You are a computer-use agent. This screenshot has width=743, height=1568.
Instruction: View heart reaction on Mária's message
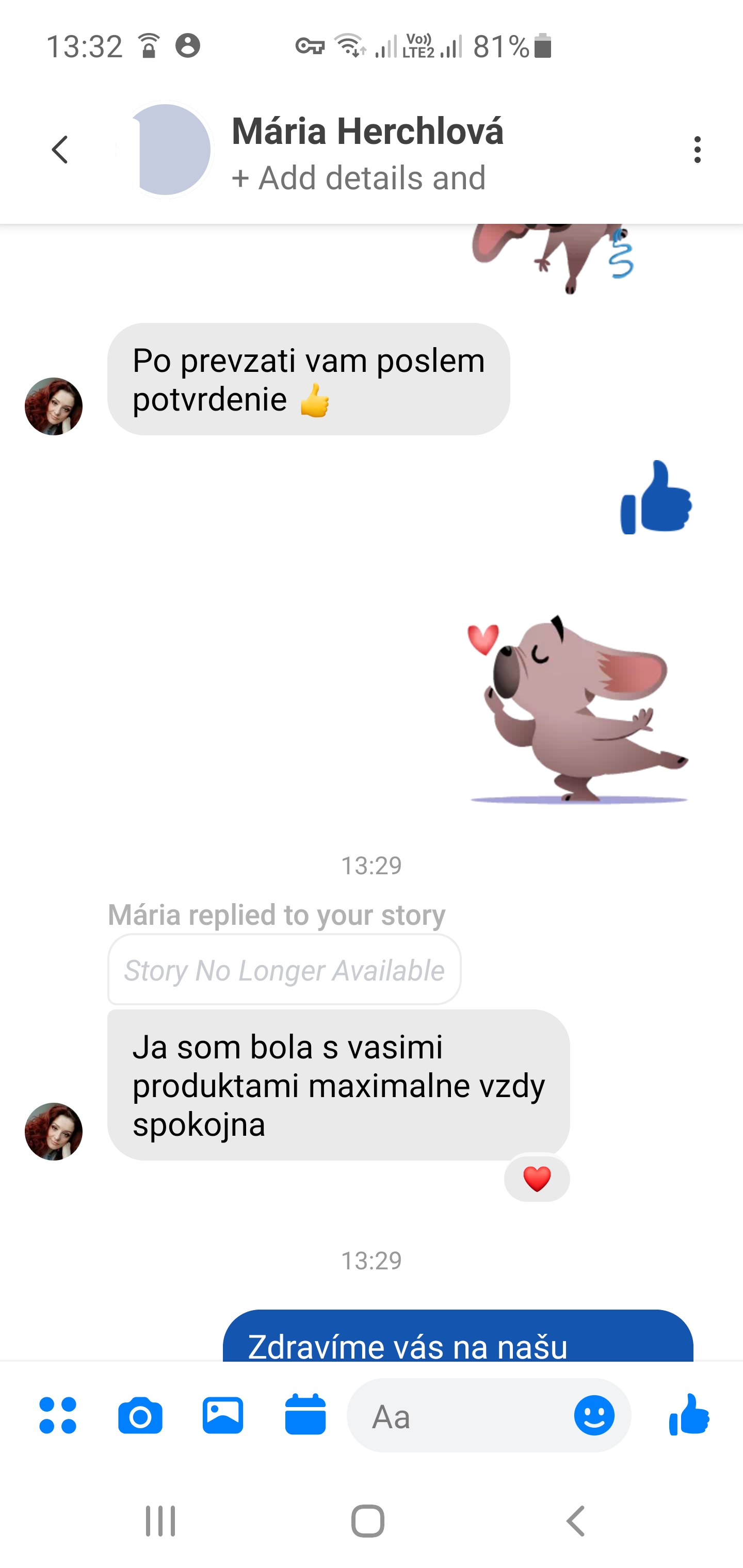(x=537, y=1179)
